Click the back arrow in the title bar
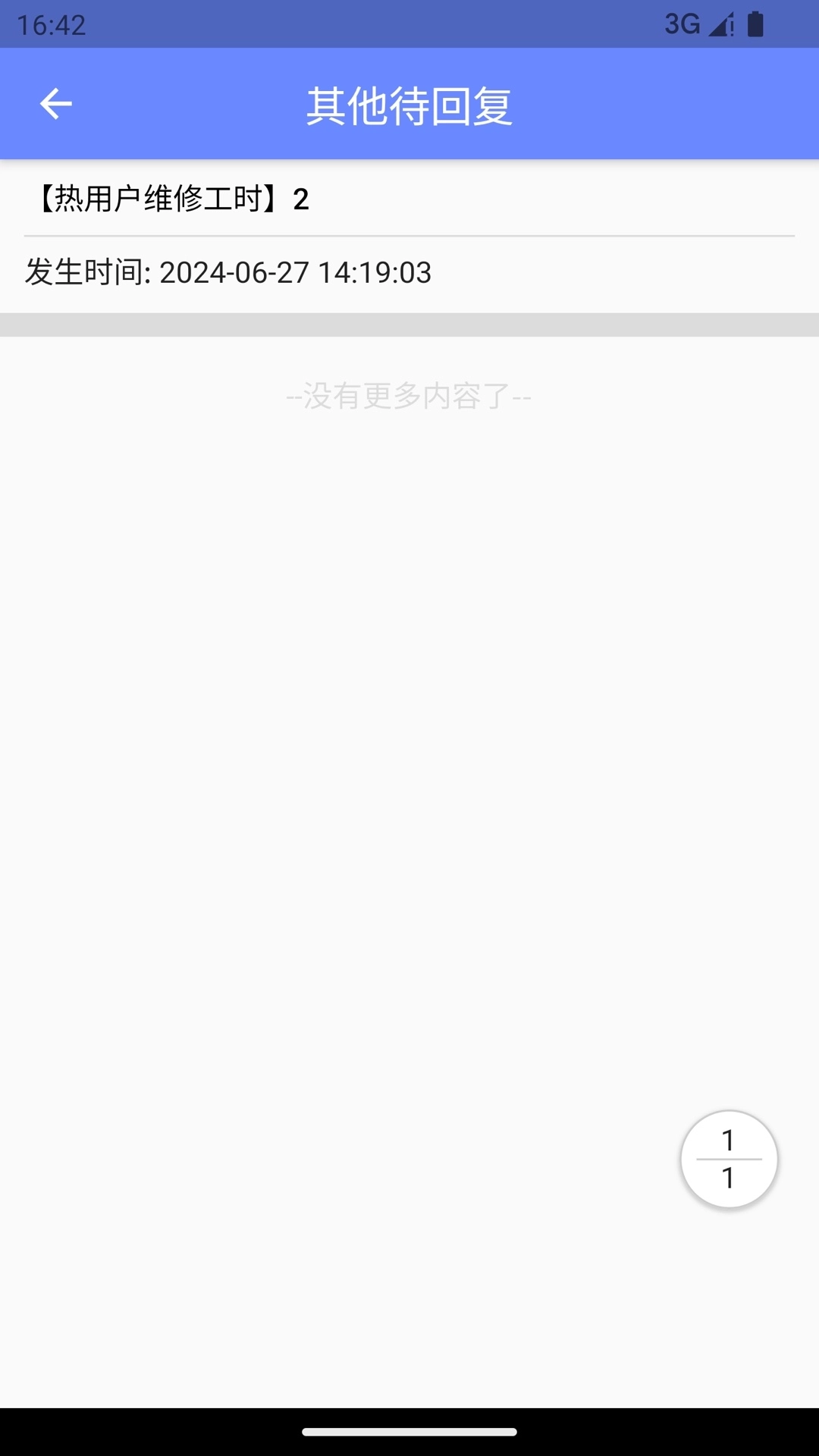 coord(55,103)
